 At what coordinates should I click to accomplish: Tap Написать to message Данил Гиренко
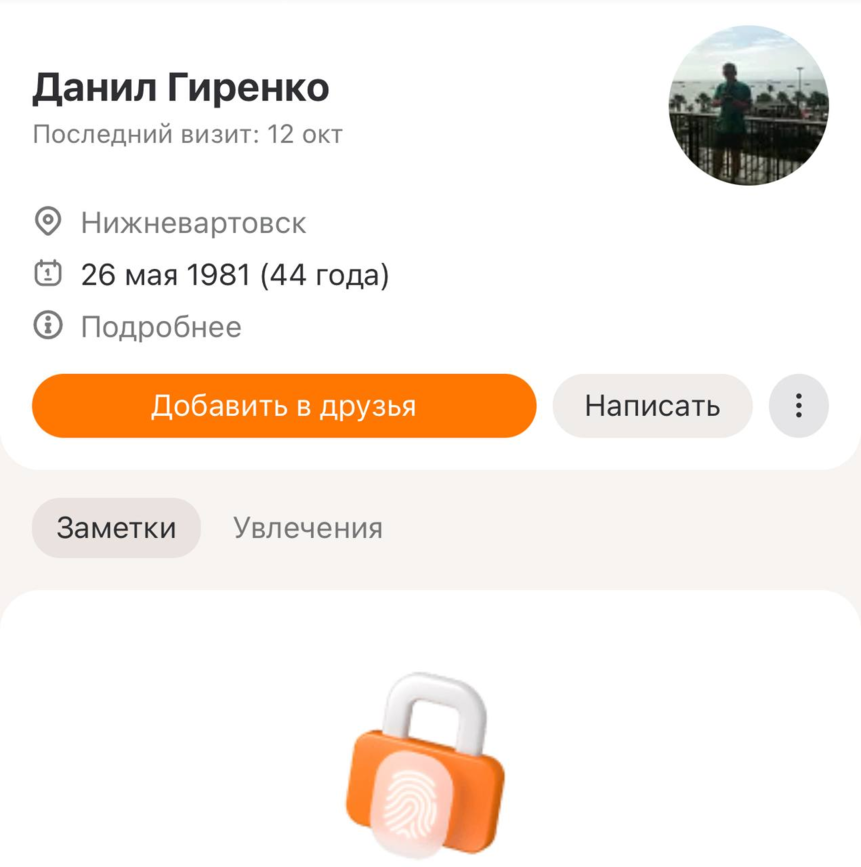652,406
